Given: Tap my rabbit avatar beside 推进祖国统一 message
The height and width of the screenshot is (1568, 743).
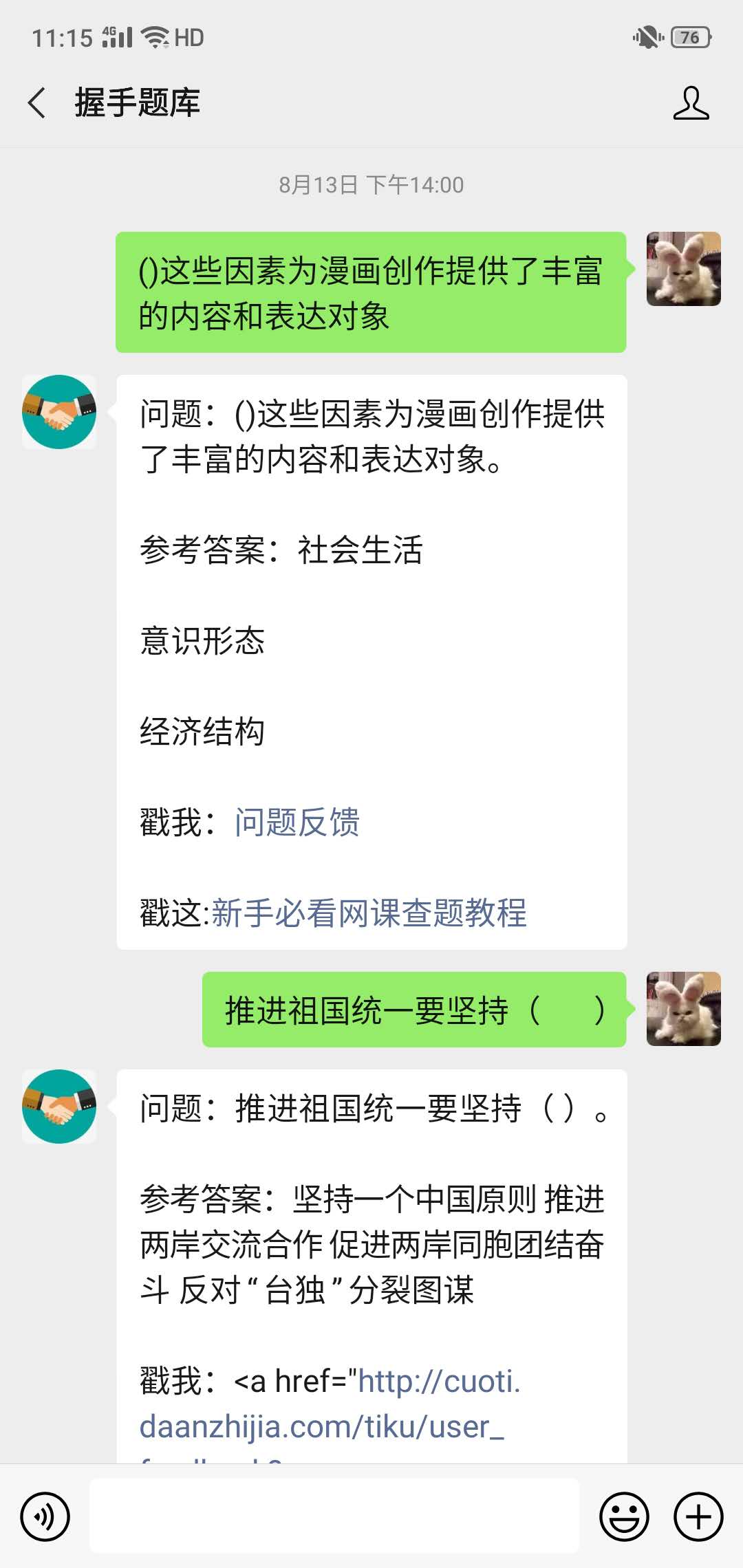Looking at the screenshot, I should 683,1009.
